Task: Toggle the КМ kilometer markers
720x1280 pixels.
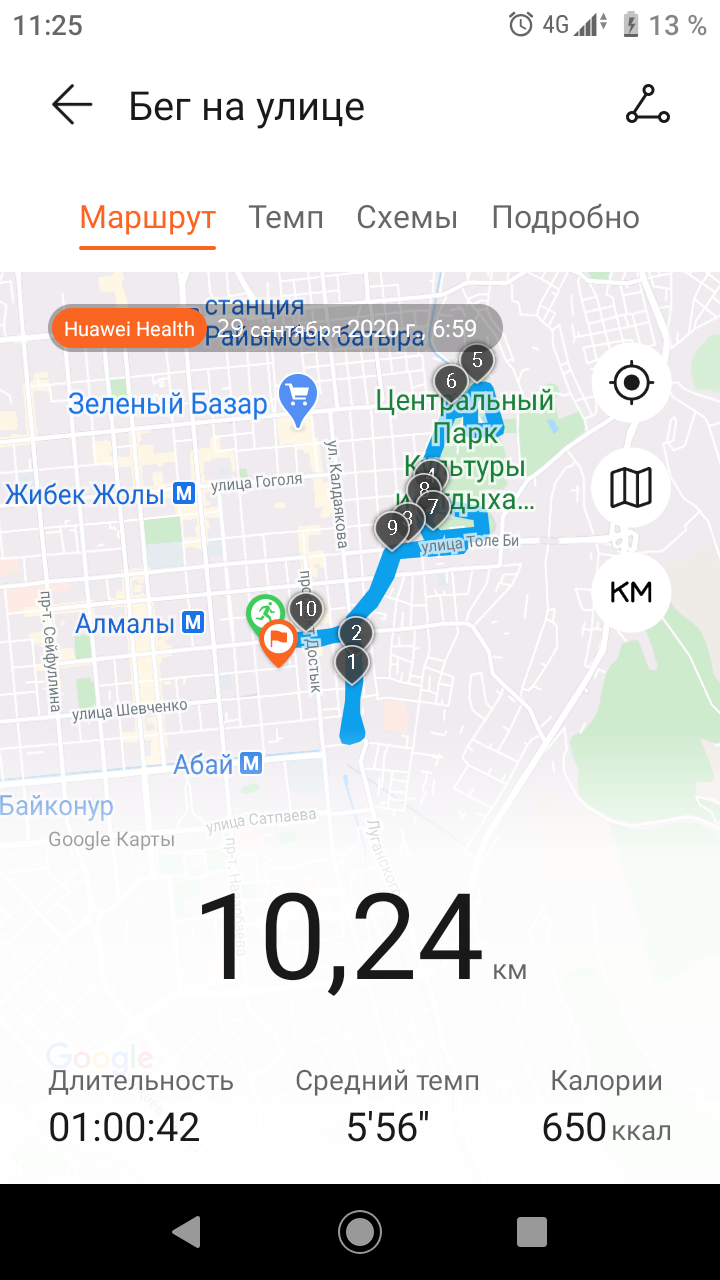Action: pyautogui.click(x=631, y=592)
